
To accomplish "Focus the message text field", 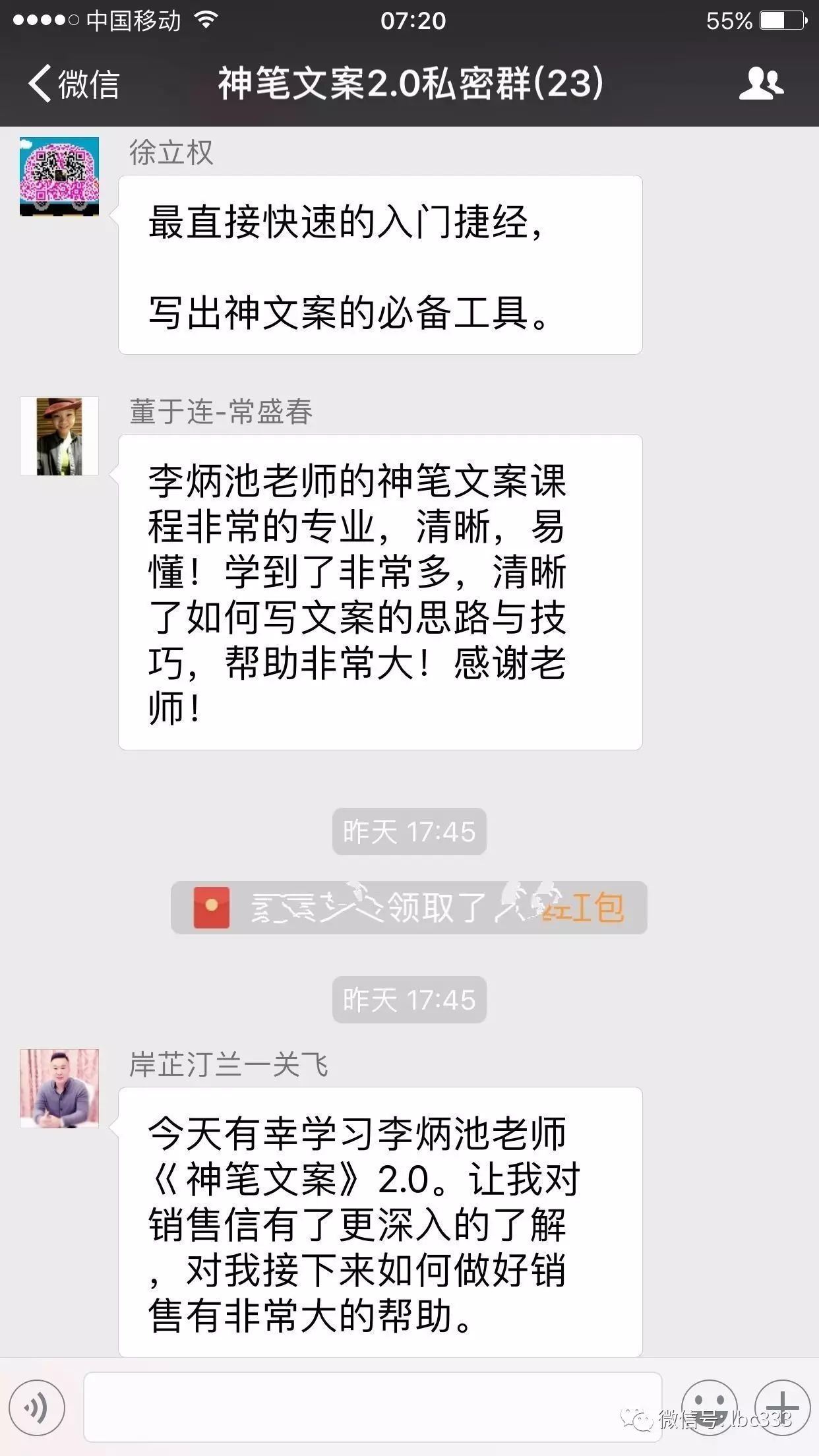I will (373, 1407).
